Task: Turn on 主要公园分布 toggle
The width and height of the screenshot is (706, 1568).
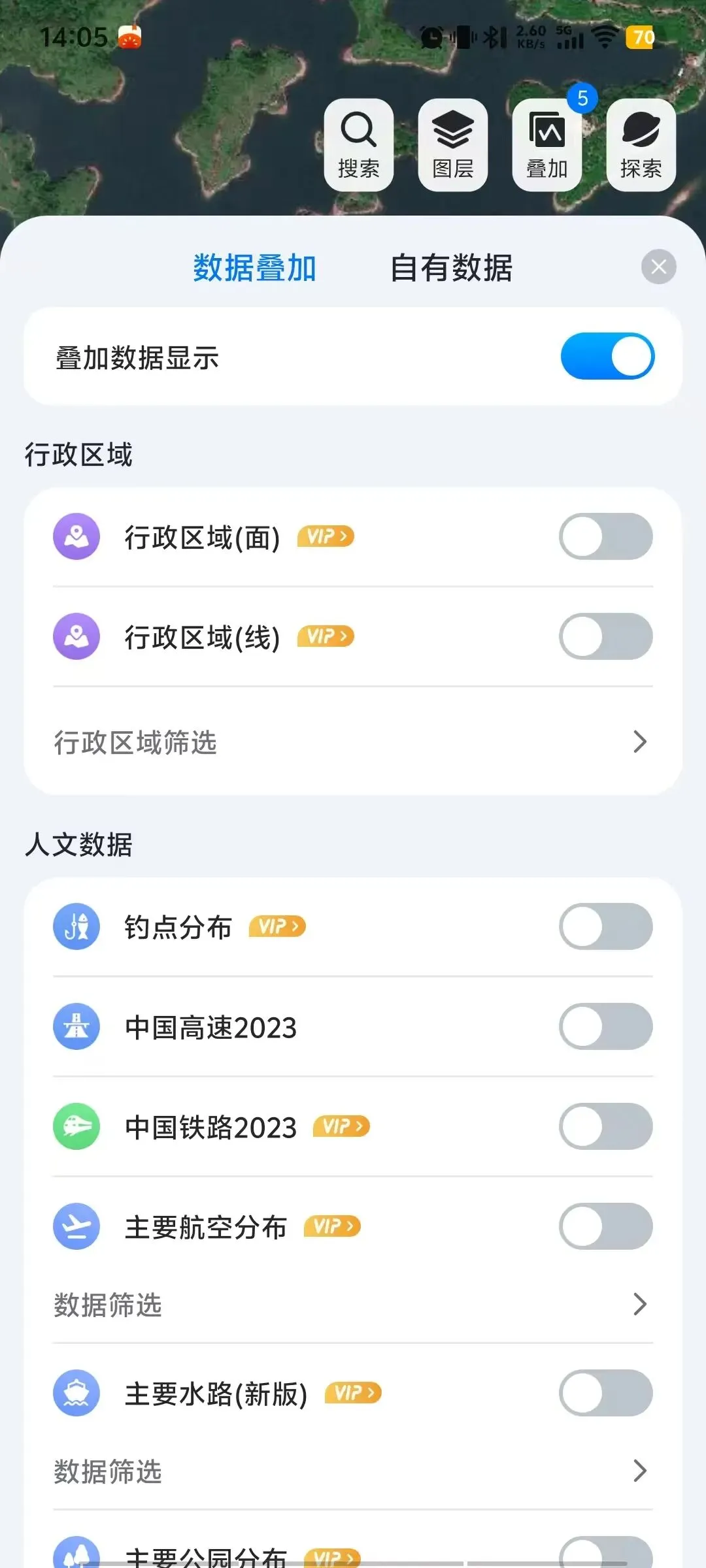Action: [605, 1555]
